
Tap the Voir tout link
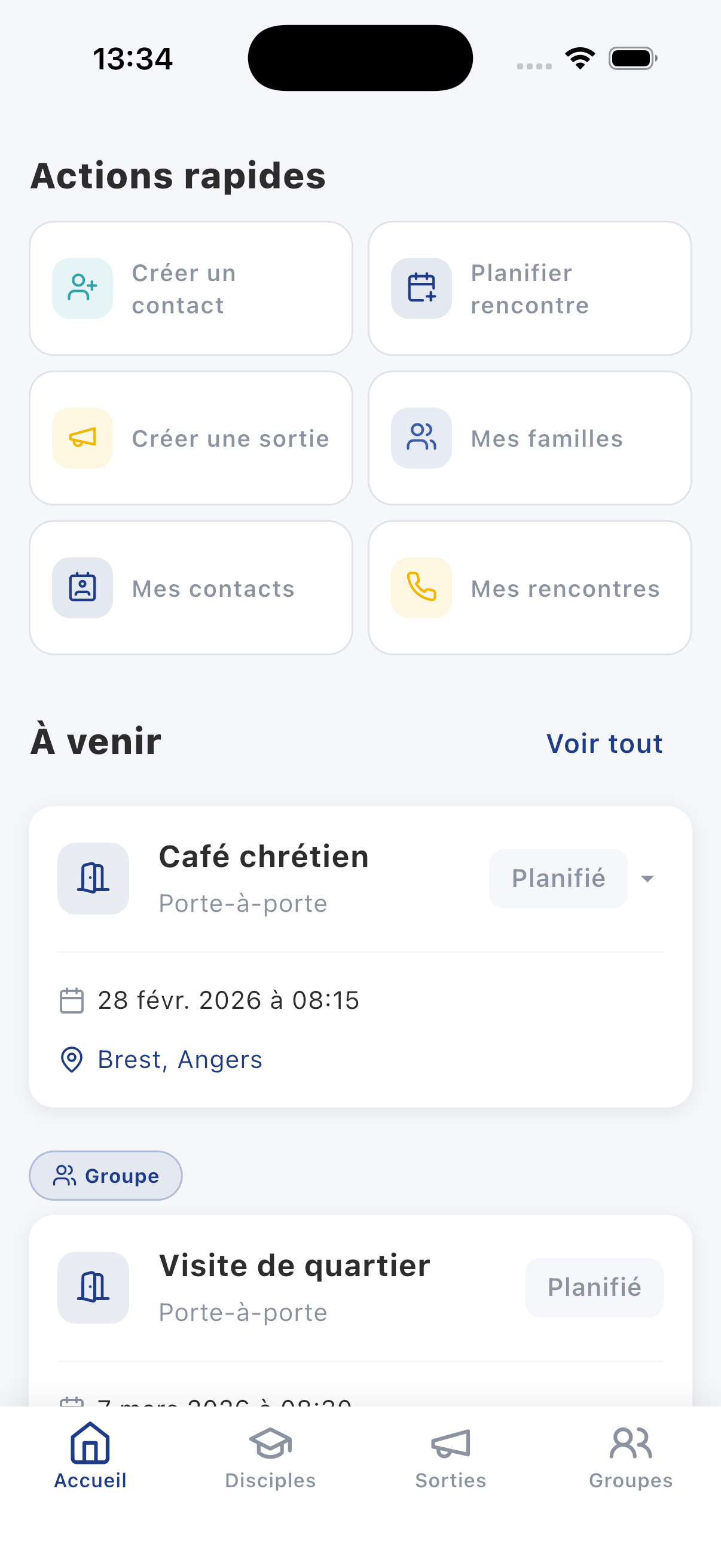pyautogui.click(x=604, y=744)
